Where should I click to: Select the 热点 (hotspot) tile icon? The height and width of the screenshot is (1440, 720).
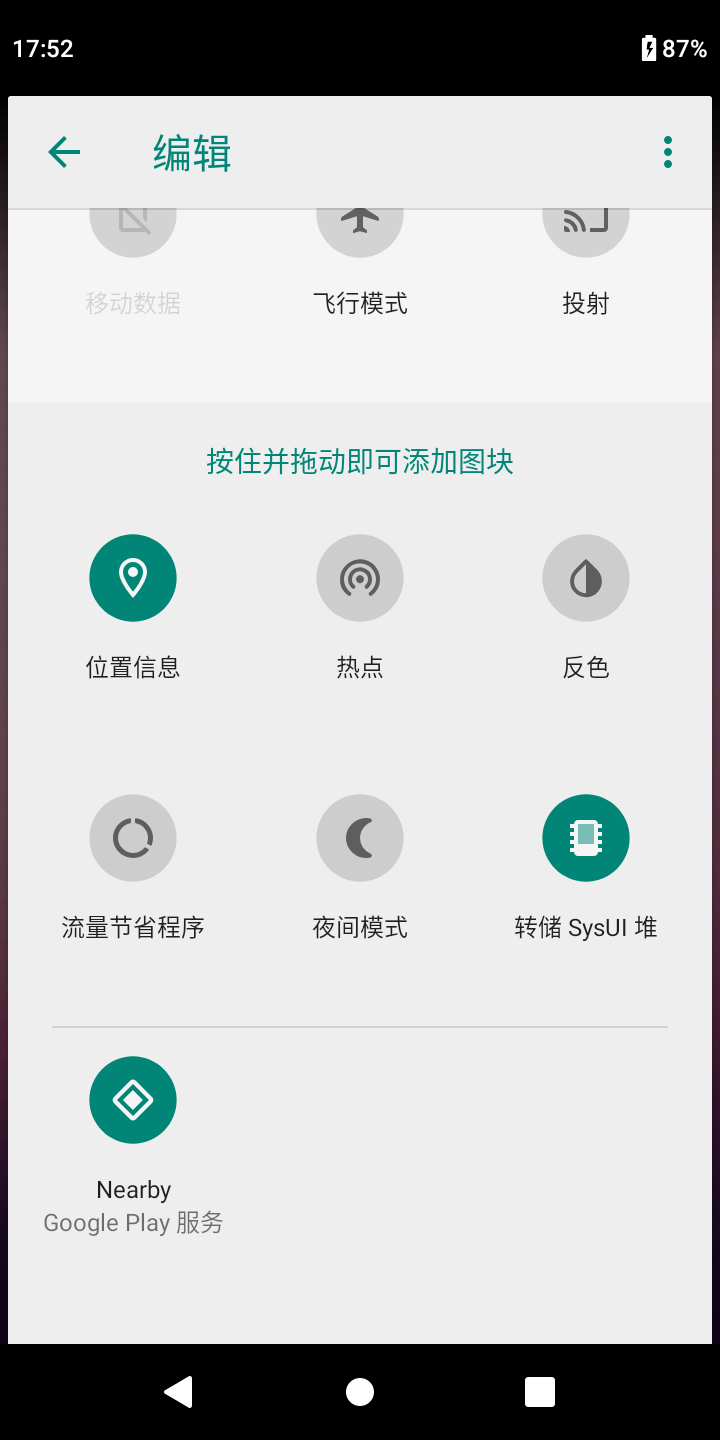(360, 577)
